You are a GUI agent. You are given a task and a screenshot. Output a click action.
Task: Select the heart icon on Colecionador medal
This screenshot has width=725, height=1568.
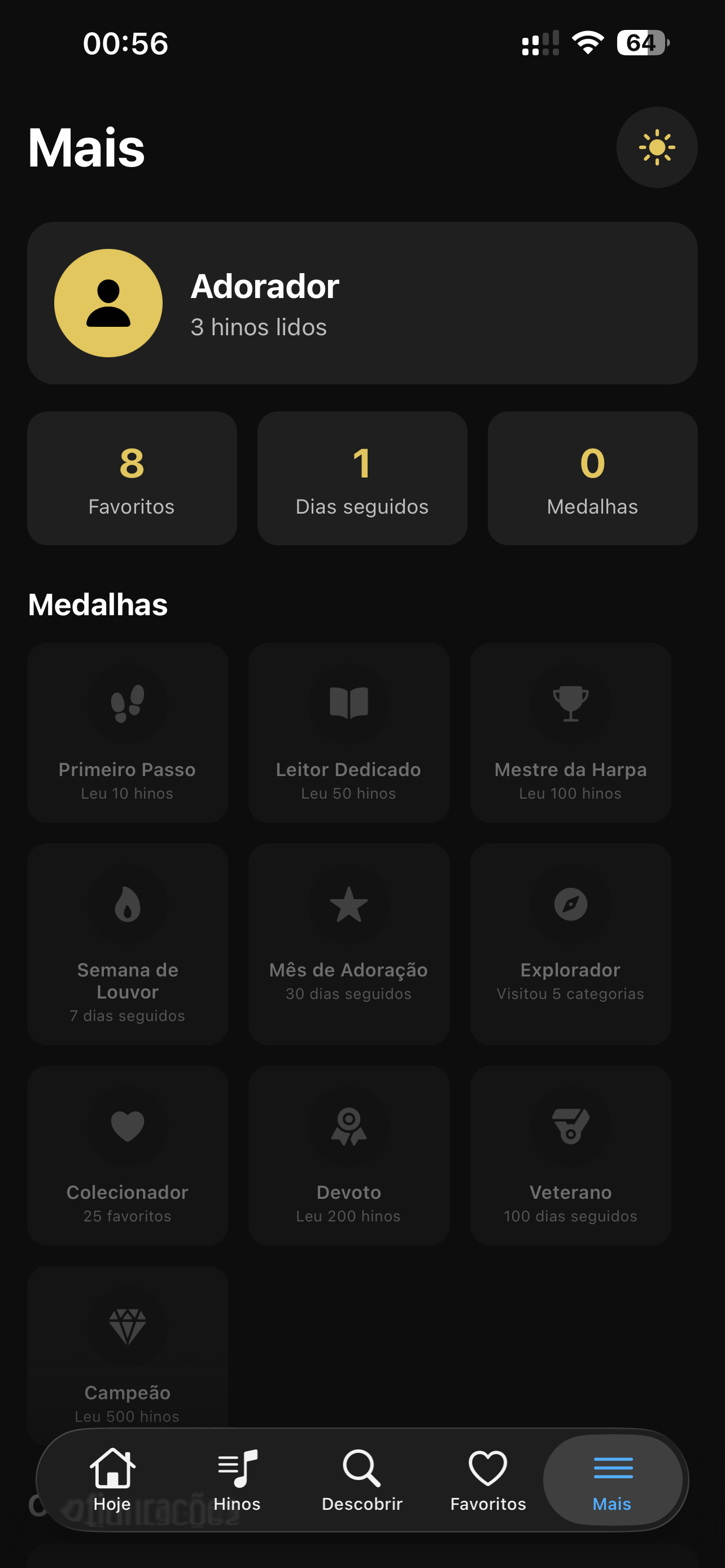click(x=126, y=1126)
